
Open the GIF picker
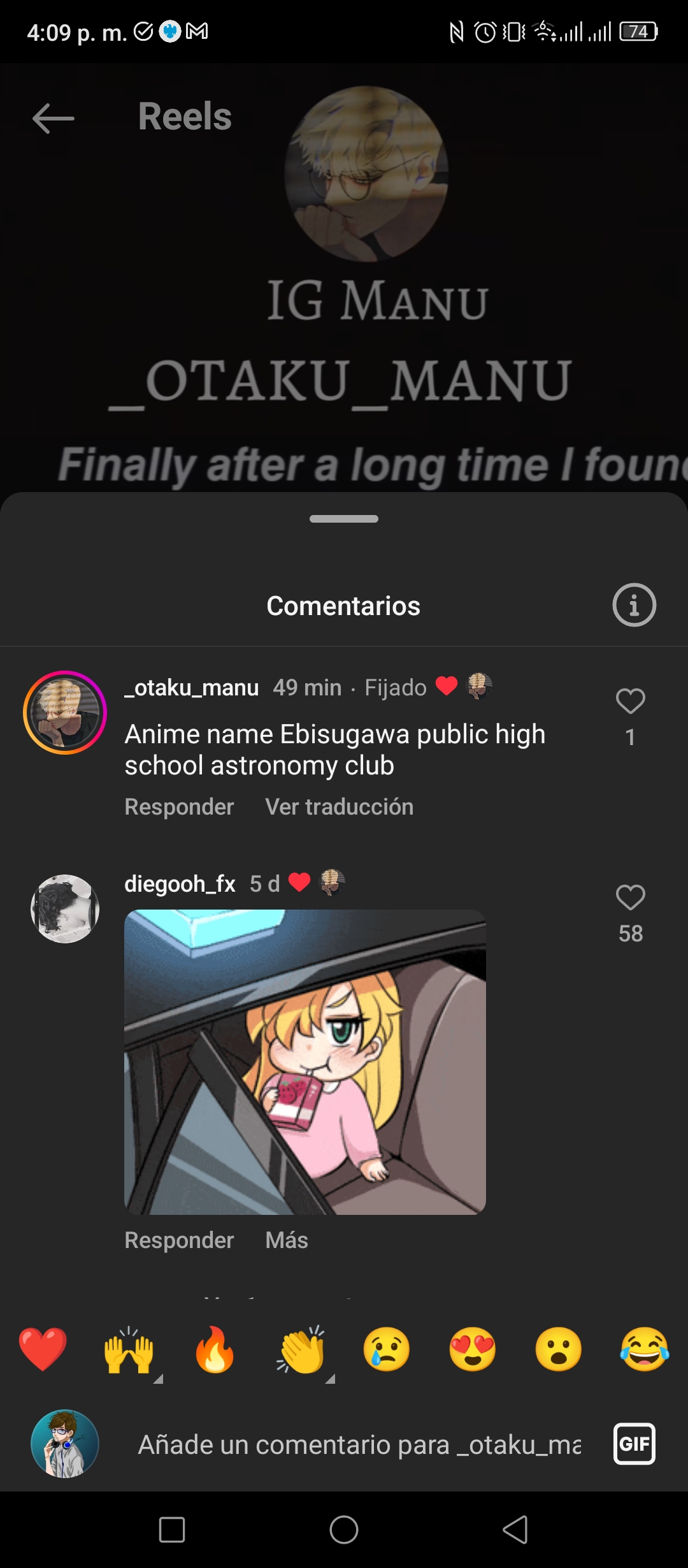634,1444
